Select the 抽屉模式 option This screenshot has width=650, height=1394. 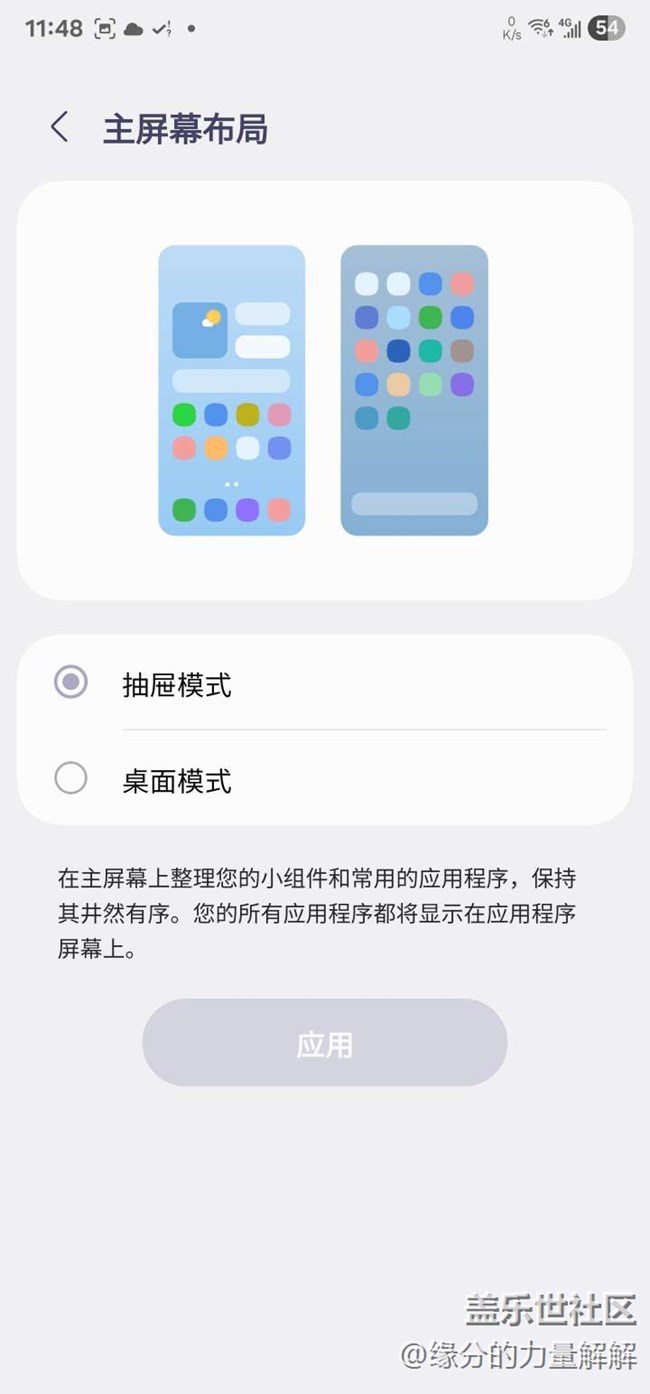click(325, 684)
